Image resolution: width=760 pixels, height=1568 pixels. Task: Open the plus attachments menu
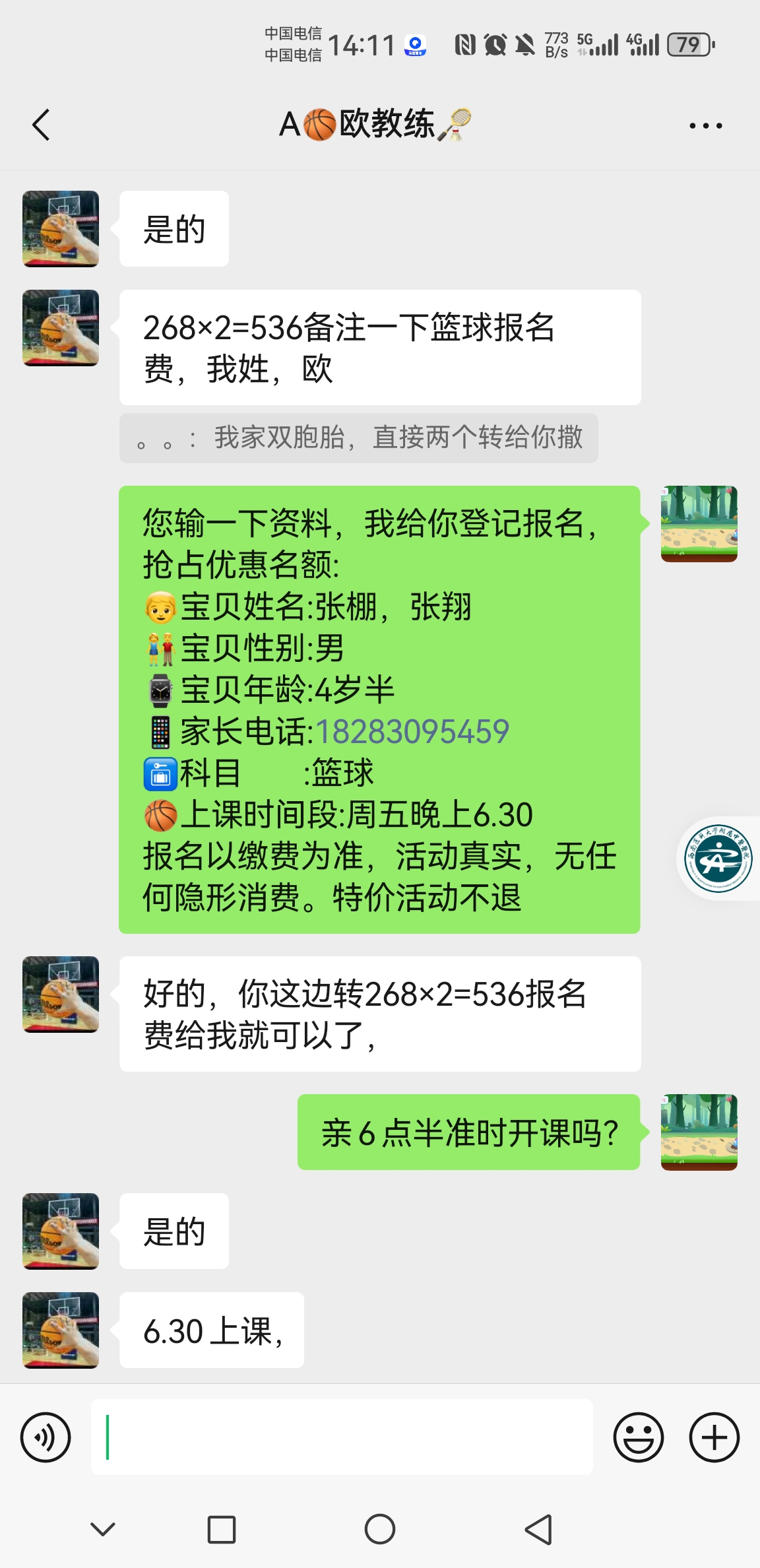coord(714,1437)
